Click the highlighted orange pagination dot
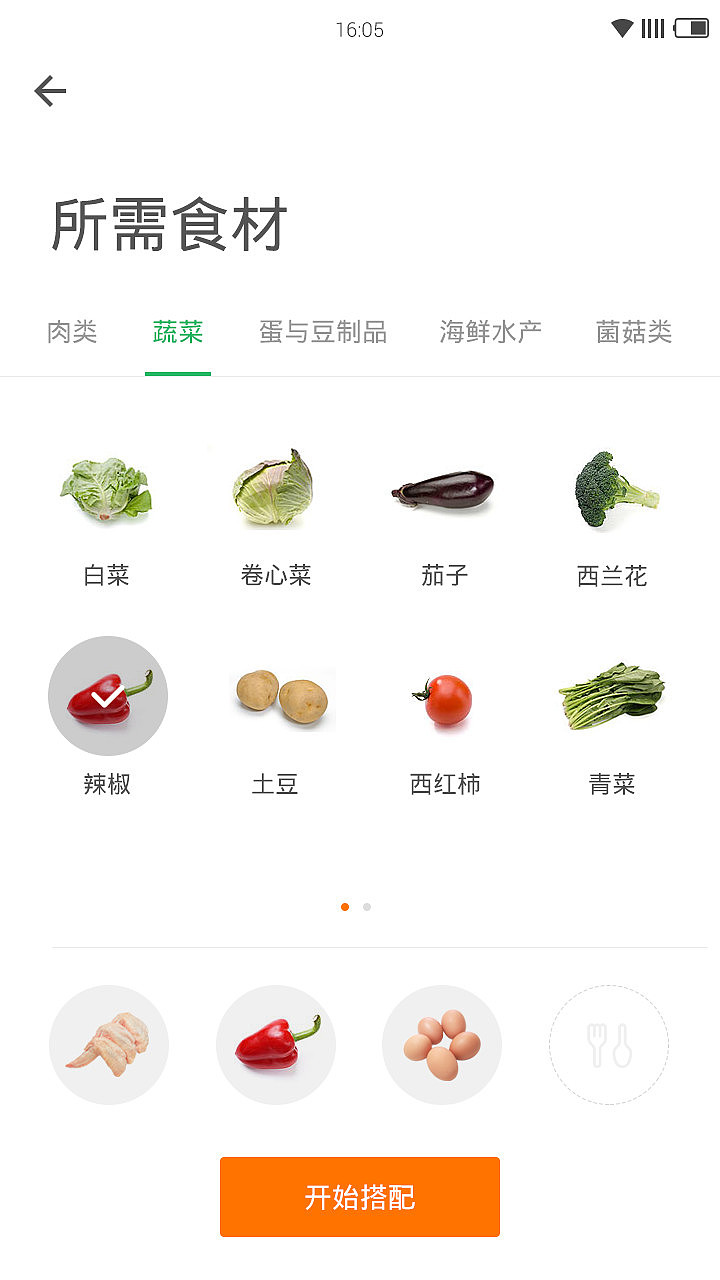This screenshot has height=1280, width=720. point(345,907)
